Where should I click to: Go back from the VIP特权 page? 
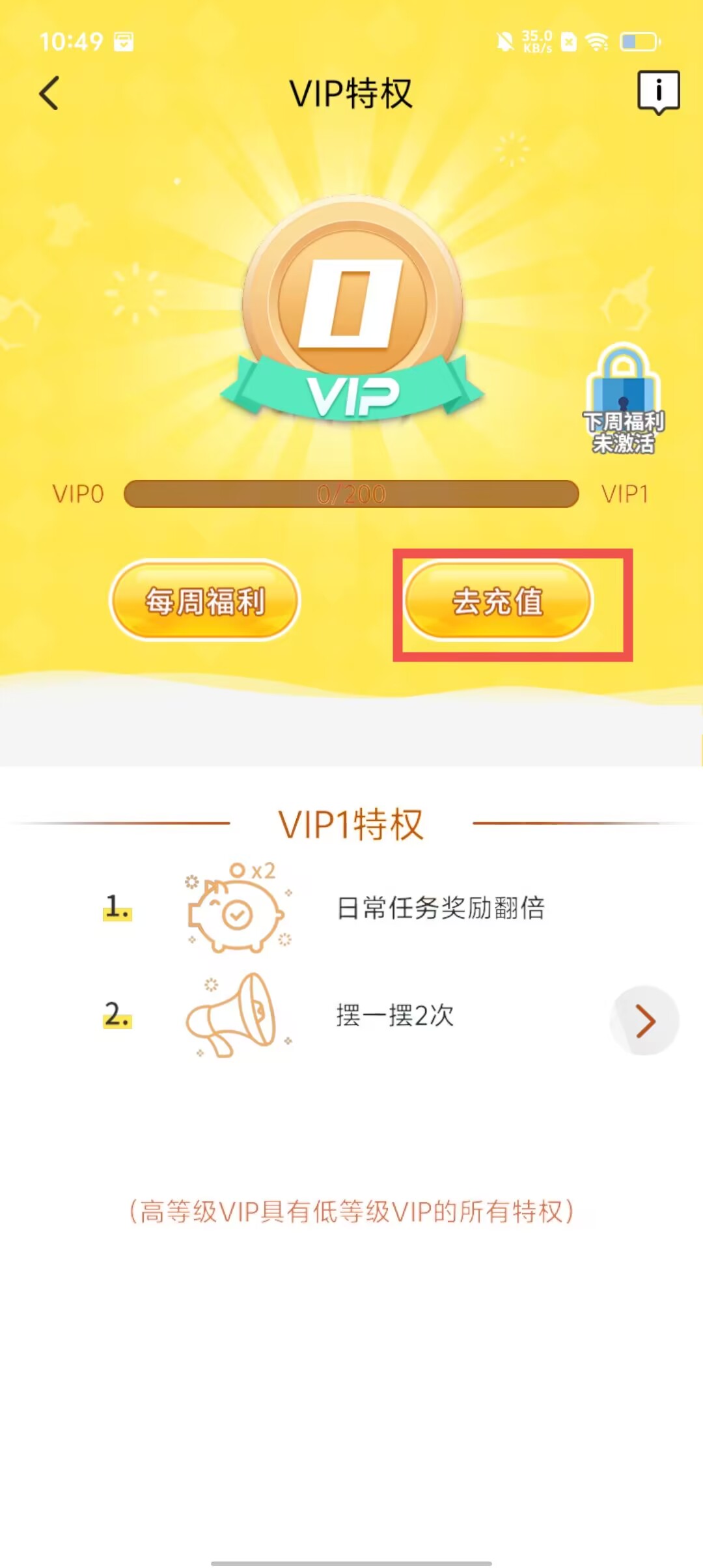point(49,93)
